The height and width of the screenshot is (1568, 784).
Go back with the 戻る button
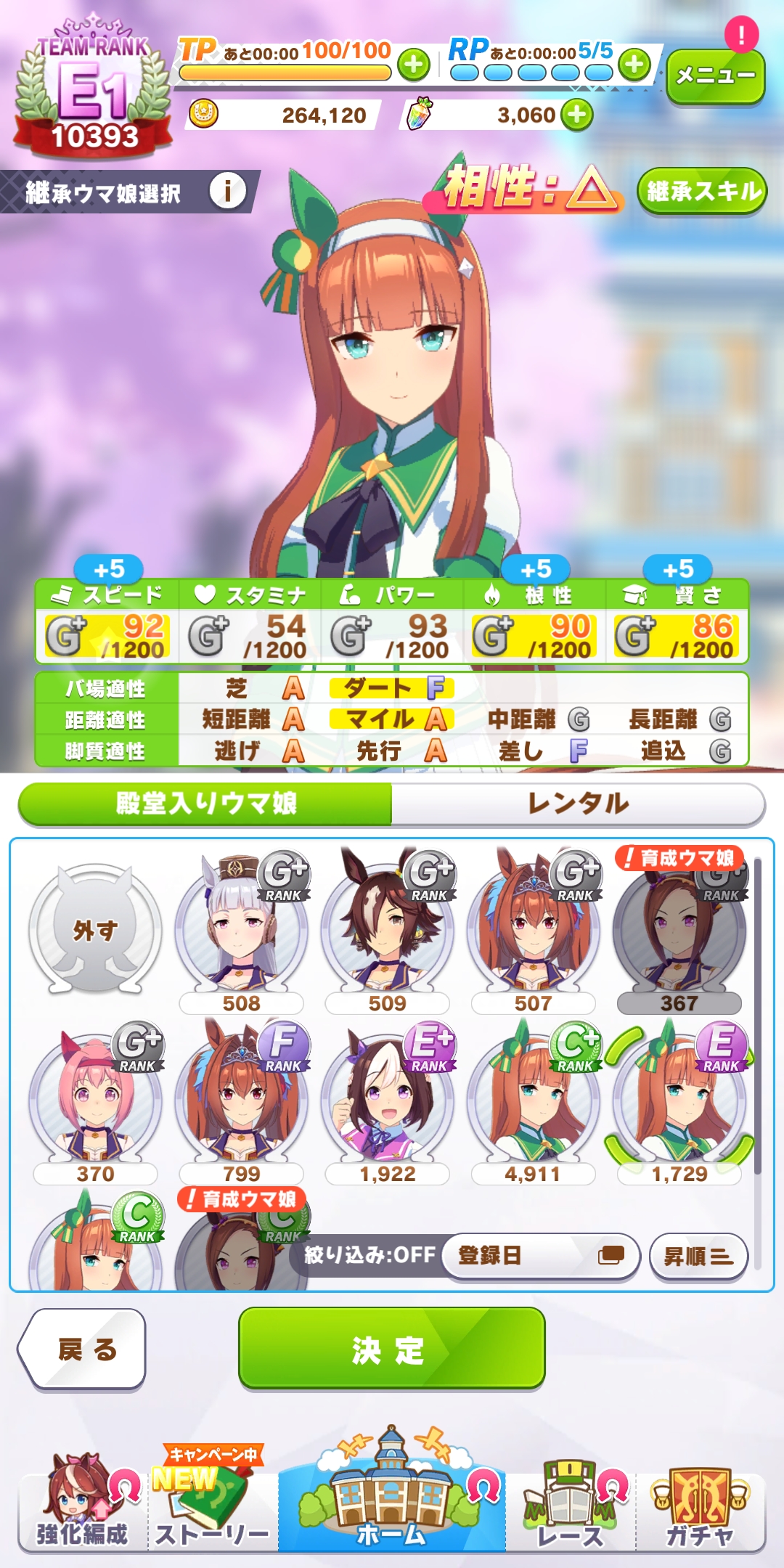point(84,1349)
